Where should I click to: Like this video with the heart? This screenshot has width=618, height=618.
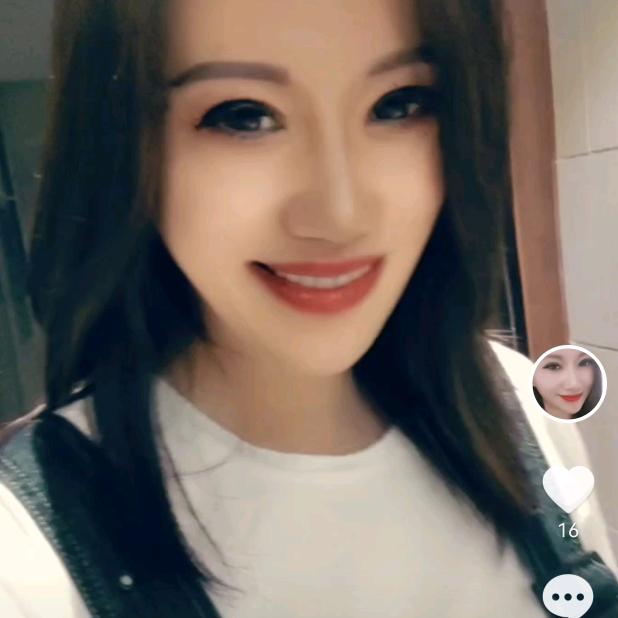click(x=568, y=488)
